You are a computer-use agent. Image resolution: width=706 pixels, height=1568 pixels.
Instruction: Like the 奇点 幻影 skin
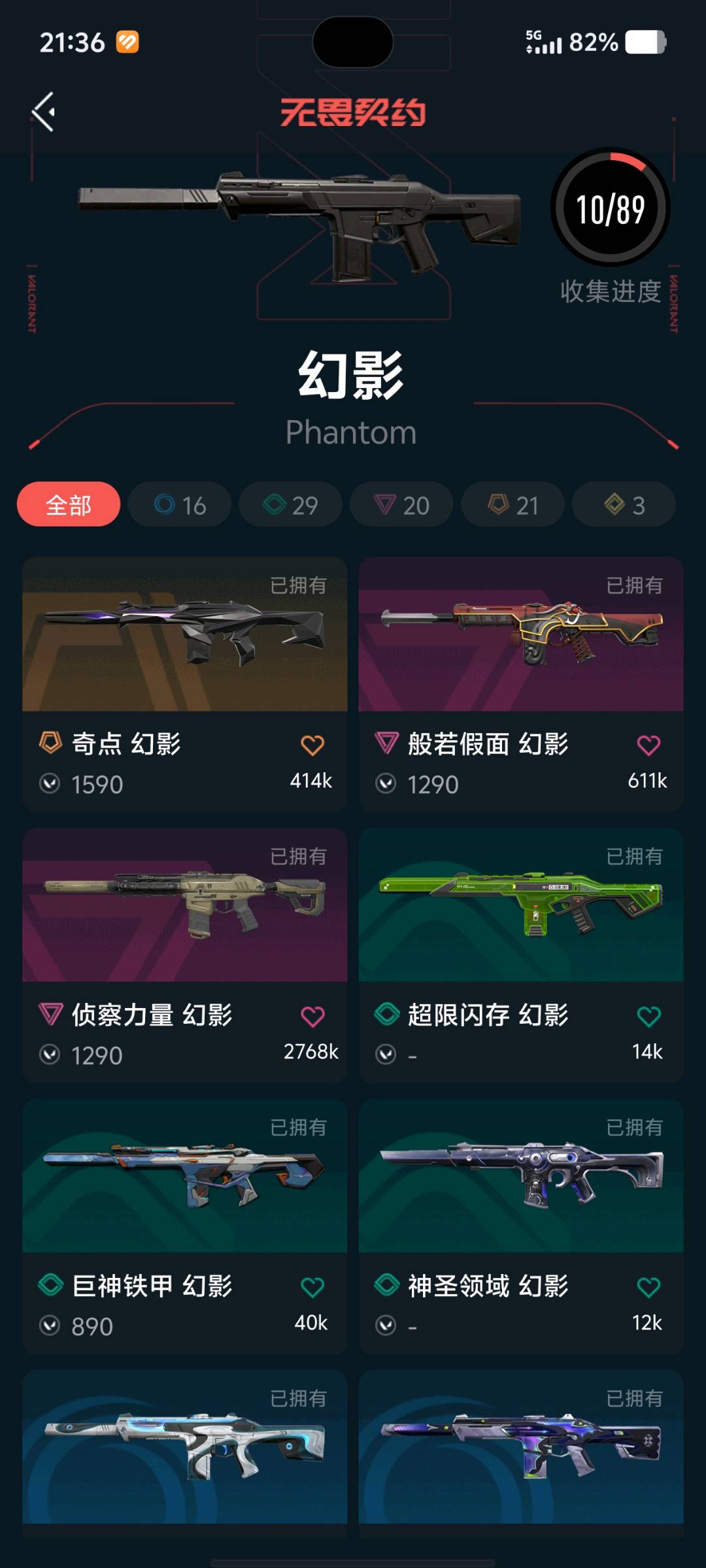tap(312, 745)
